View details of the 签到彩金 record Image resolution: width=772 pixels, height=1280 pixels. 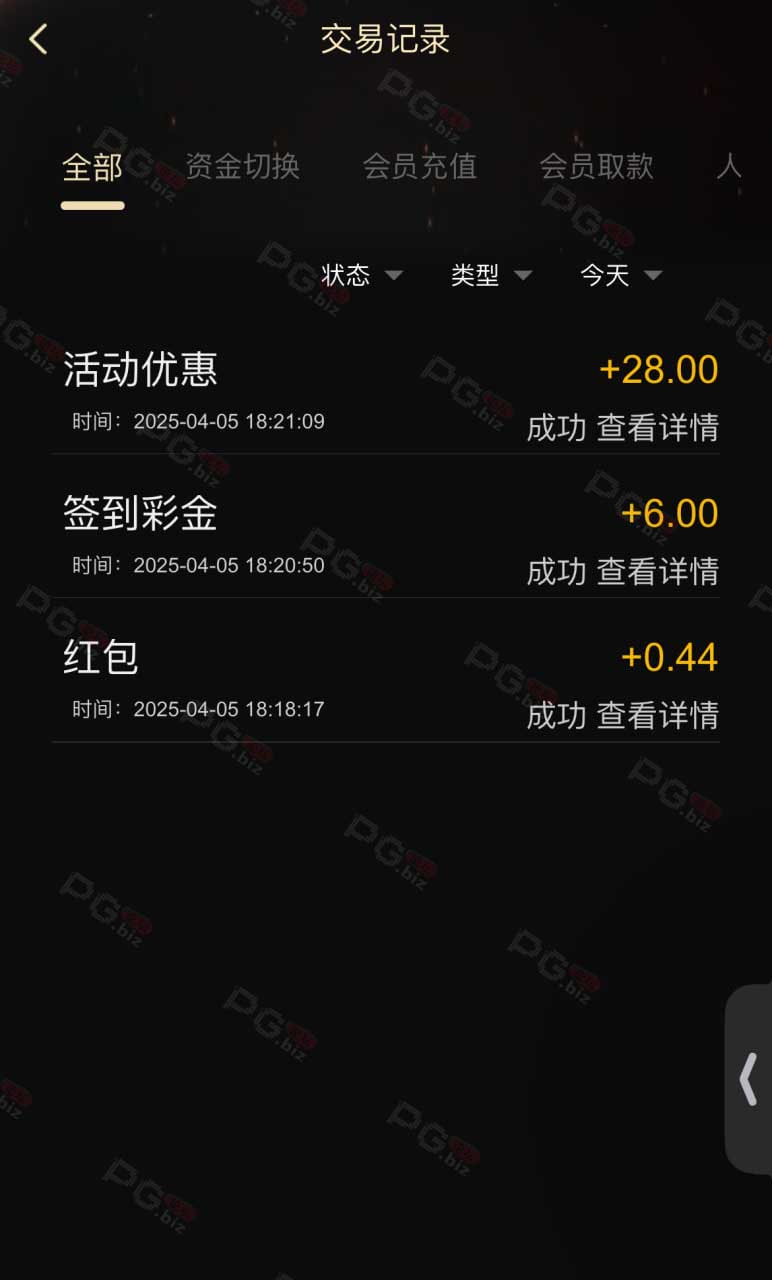(658, 572)
